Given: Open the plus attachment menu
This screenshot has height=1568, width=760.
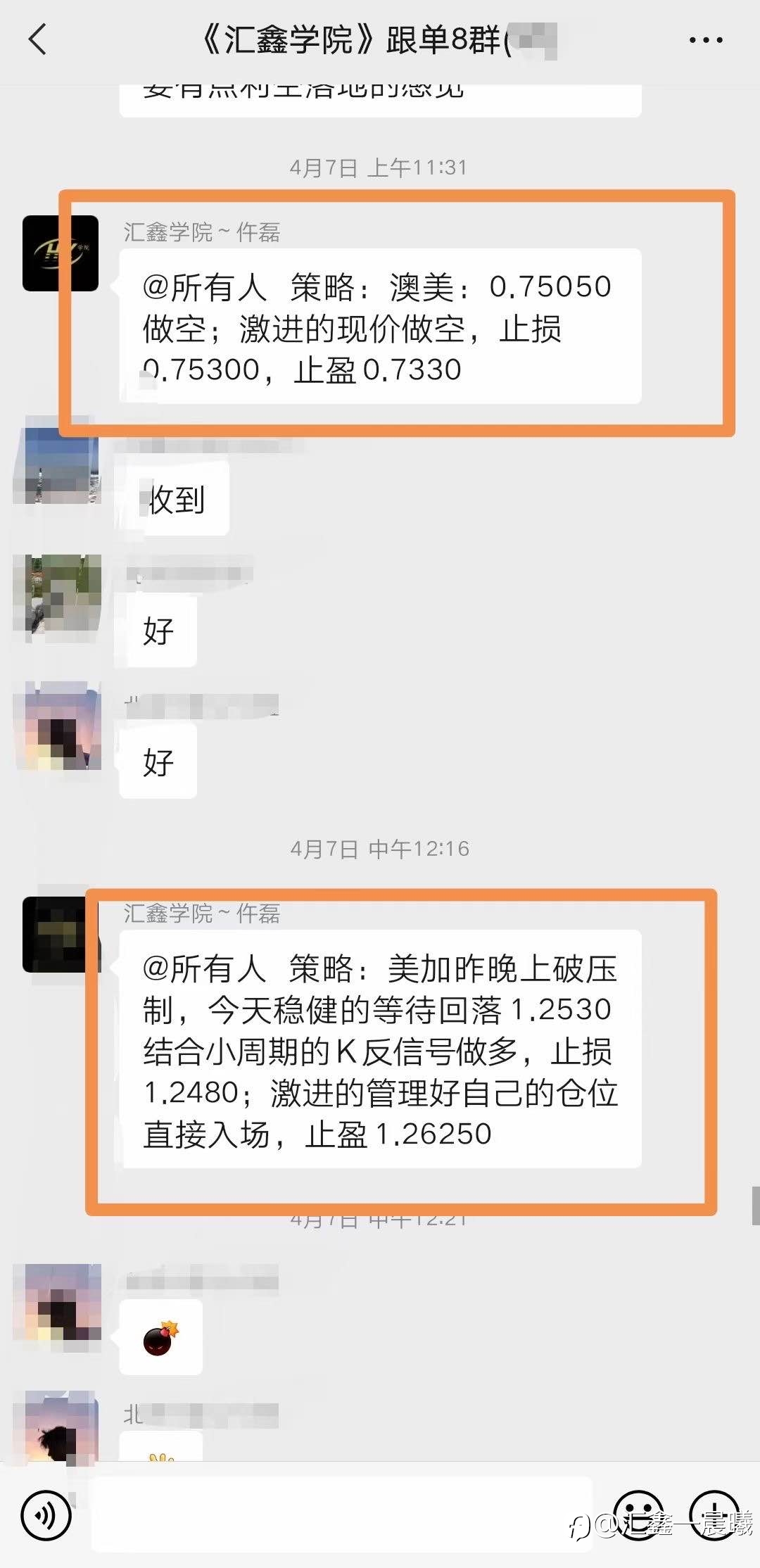Looking at the screenshot, I should click(714, 1515).
